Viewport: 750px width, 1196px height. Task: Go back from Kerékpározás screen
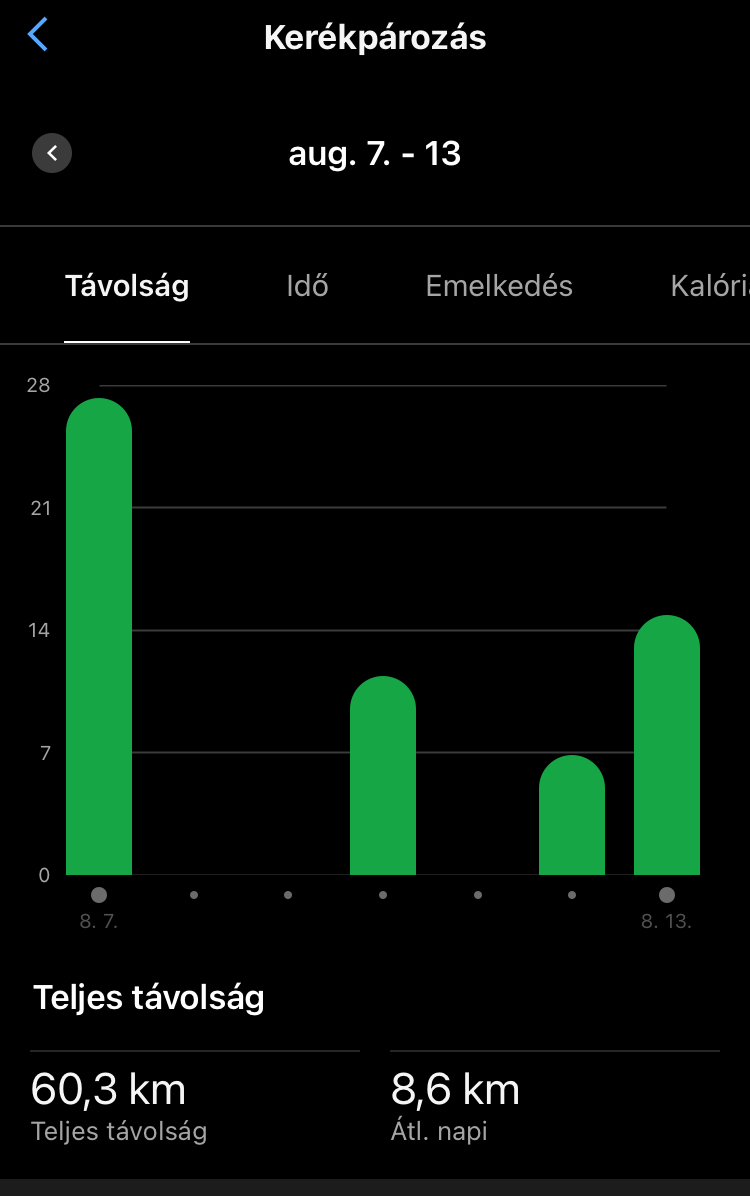[38, 35]
